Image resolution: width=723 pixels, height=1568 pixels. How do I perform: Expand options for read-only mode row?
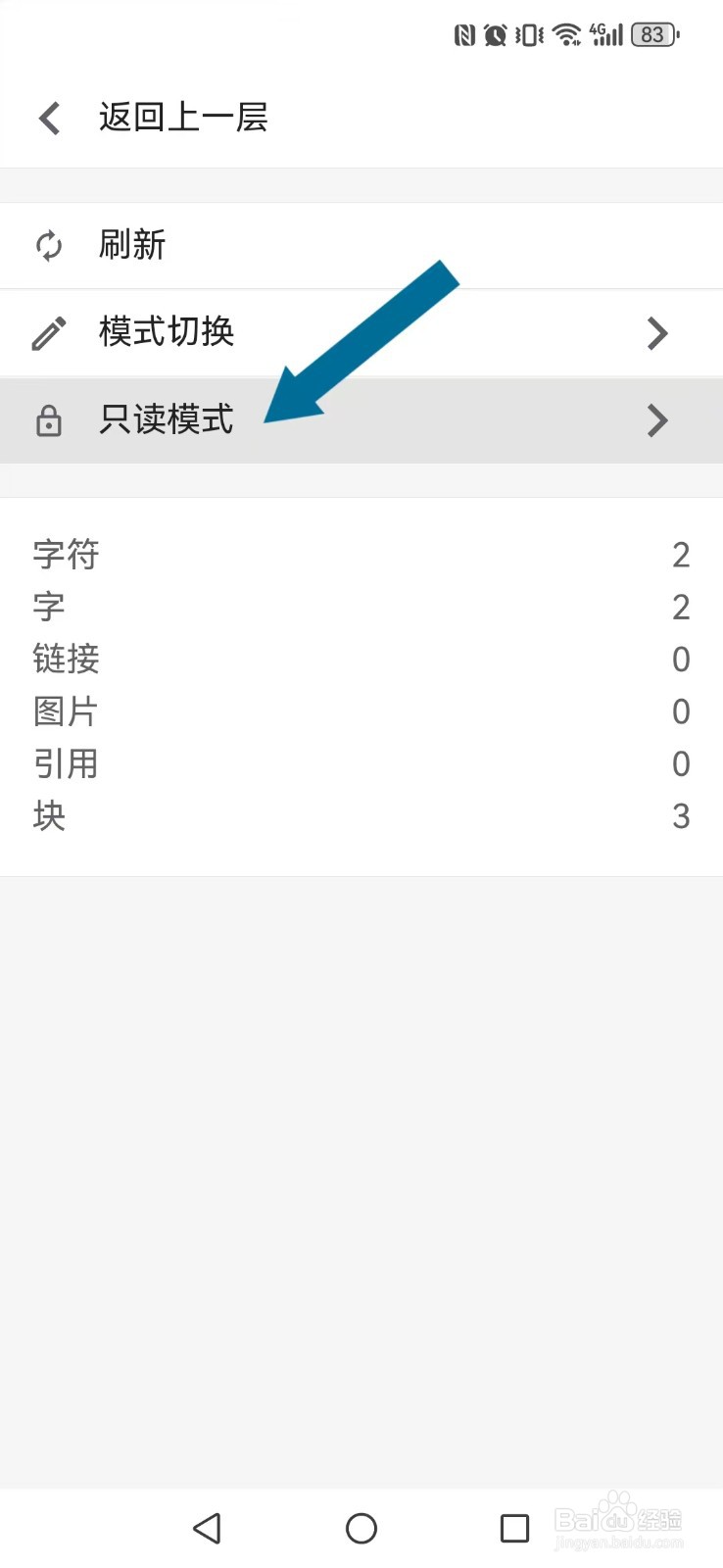coord(657,420)
